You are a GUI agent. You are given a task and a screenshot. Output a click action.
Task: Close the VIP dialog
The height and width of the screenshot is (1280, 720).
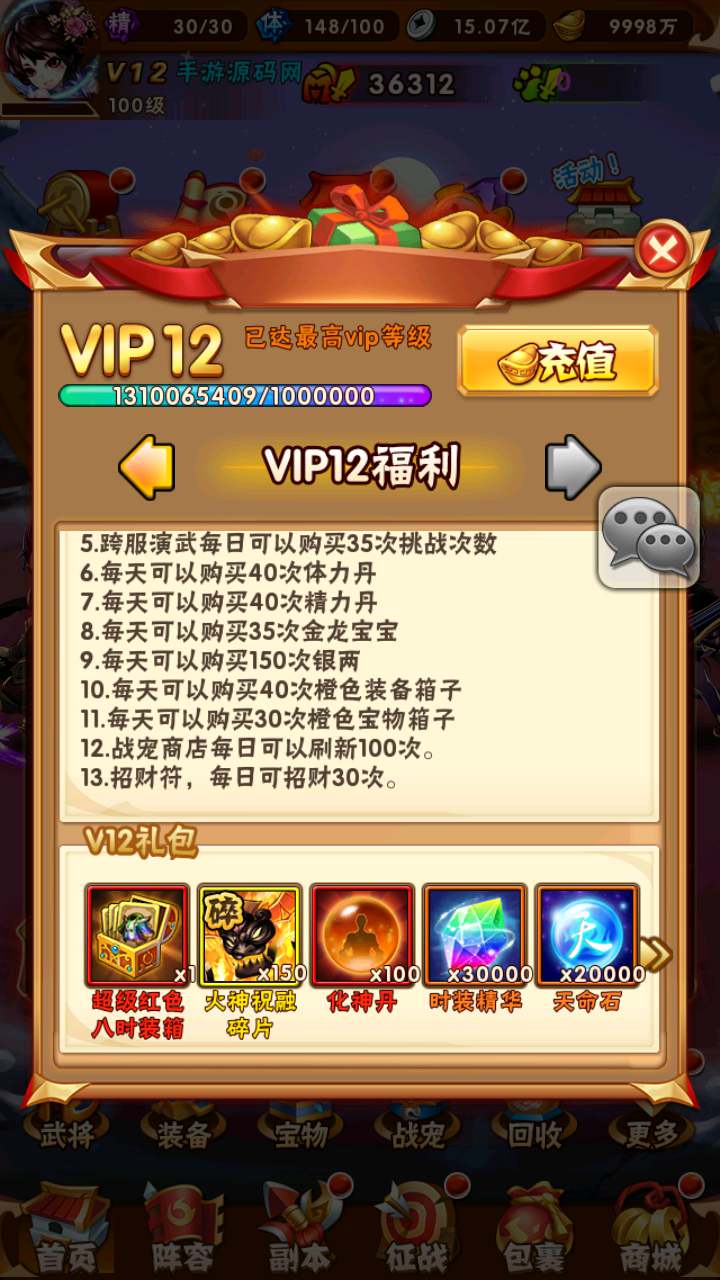tap(662, 251)
